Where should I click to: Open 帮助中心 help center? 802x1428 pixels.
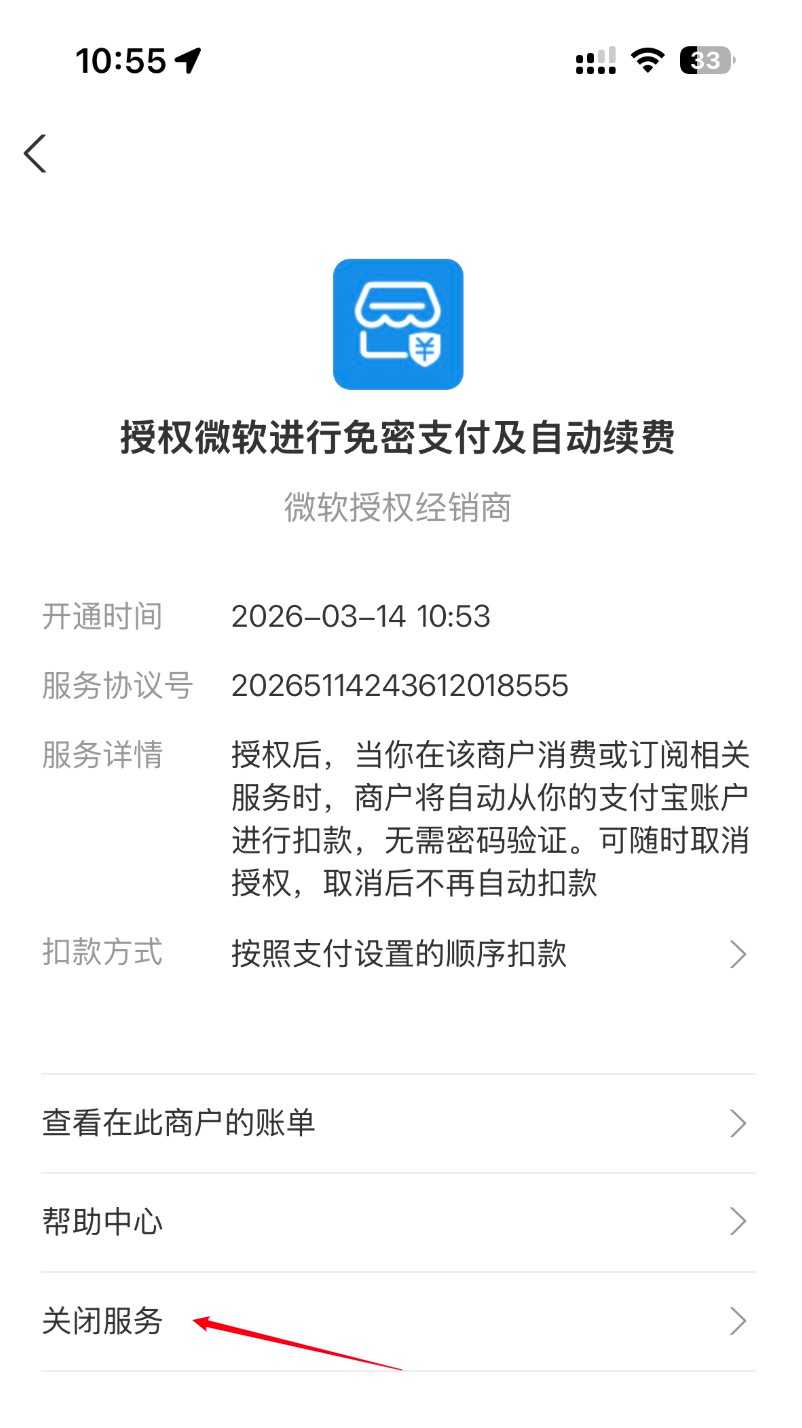(103, 1221)
